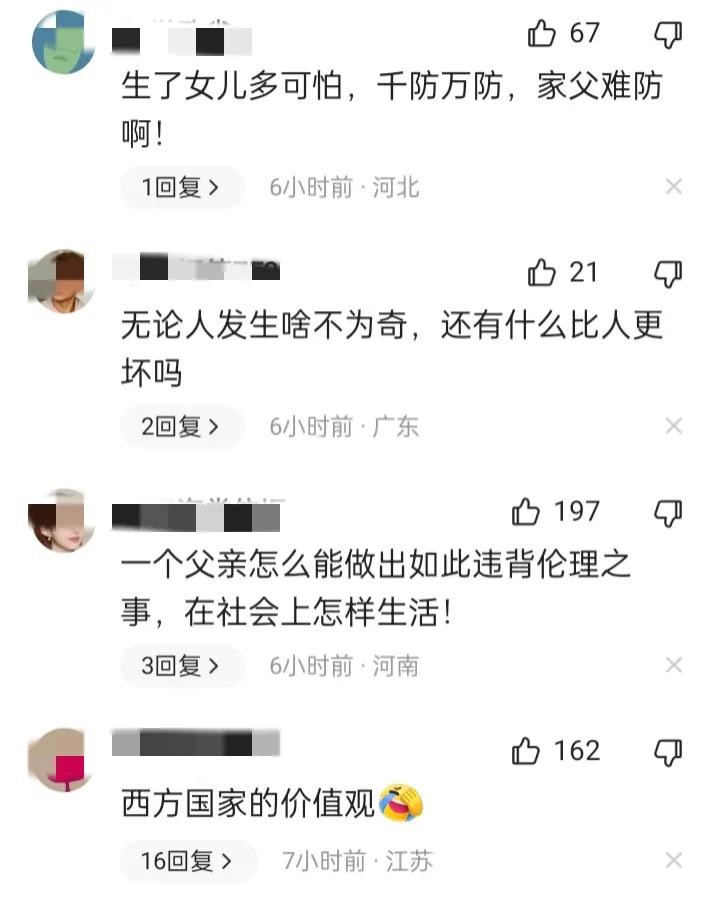
Task: Dislike the comment from 河北
Action: pos(668,35)
